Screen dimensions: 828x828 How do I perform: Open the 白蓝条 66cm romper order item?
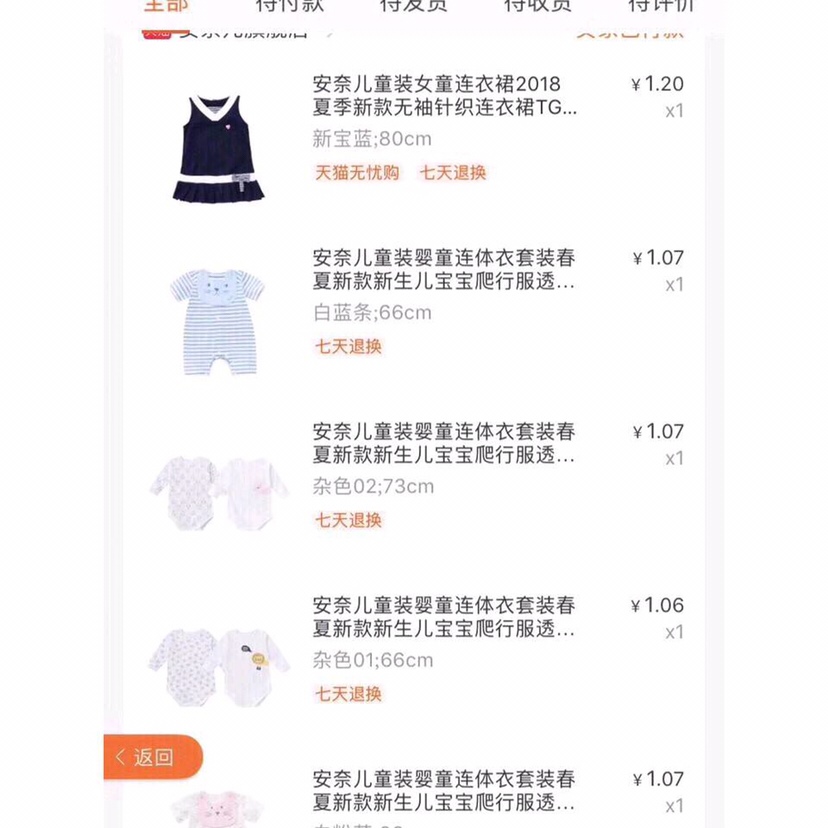[444, 270]
